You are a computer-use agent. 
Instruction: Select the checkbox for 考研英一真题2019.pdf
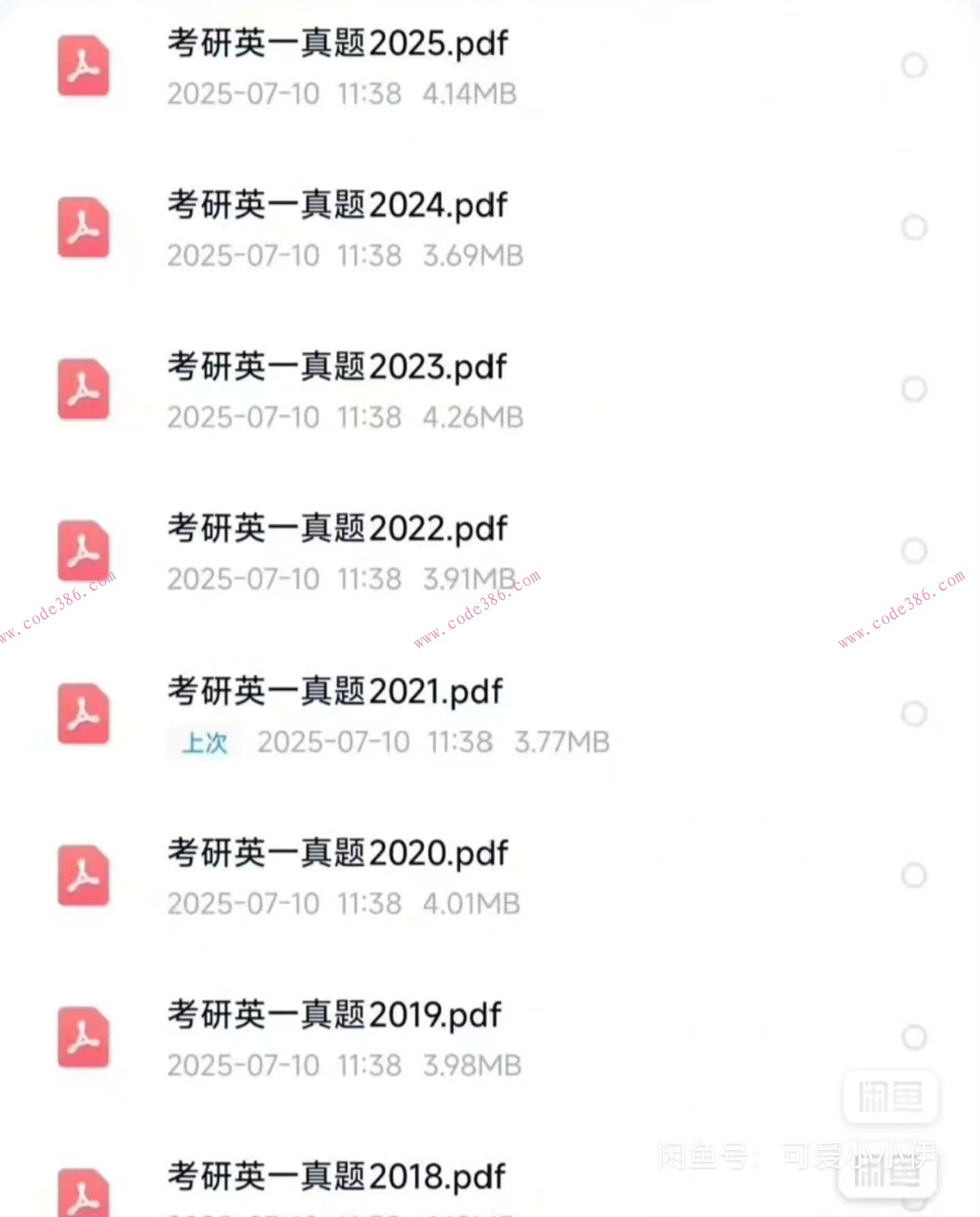click(914, 1036)
